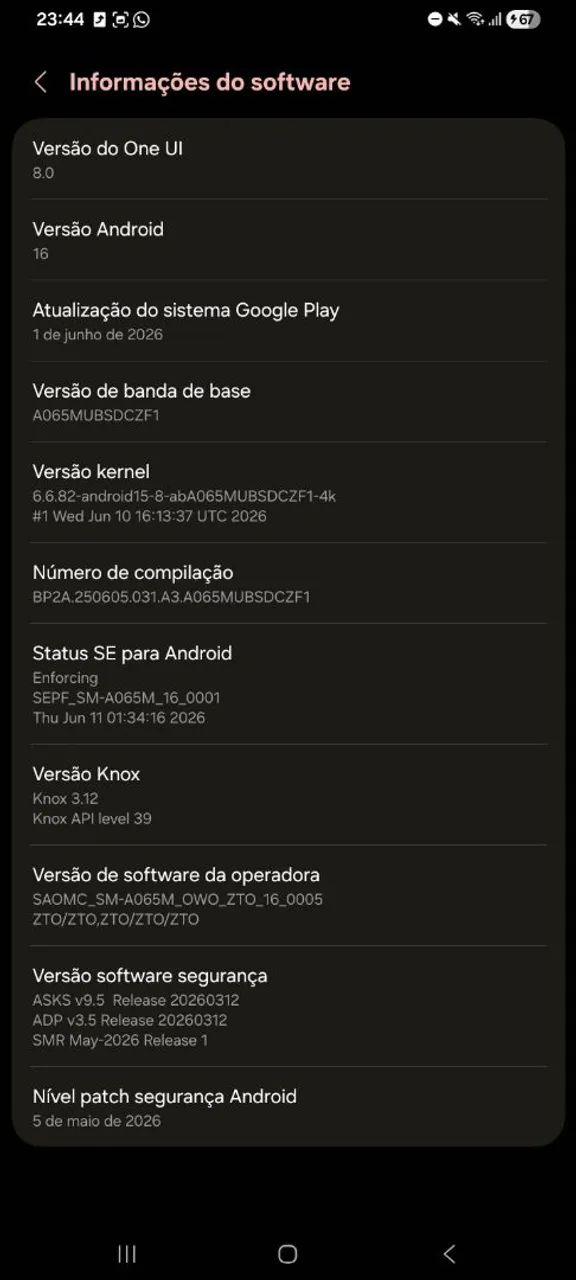Tap the Versão Knox row

(288, 794)
